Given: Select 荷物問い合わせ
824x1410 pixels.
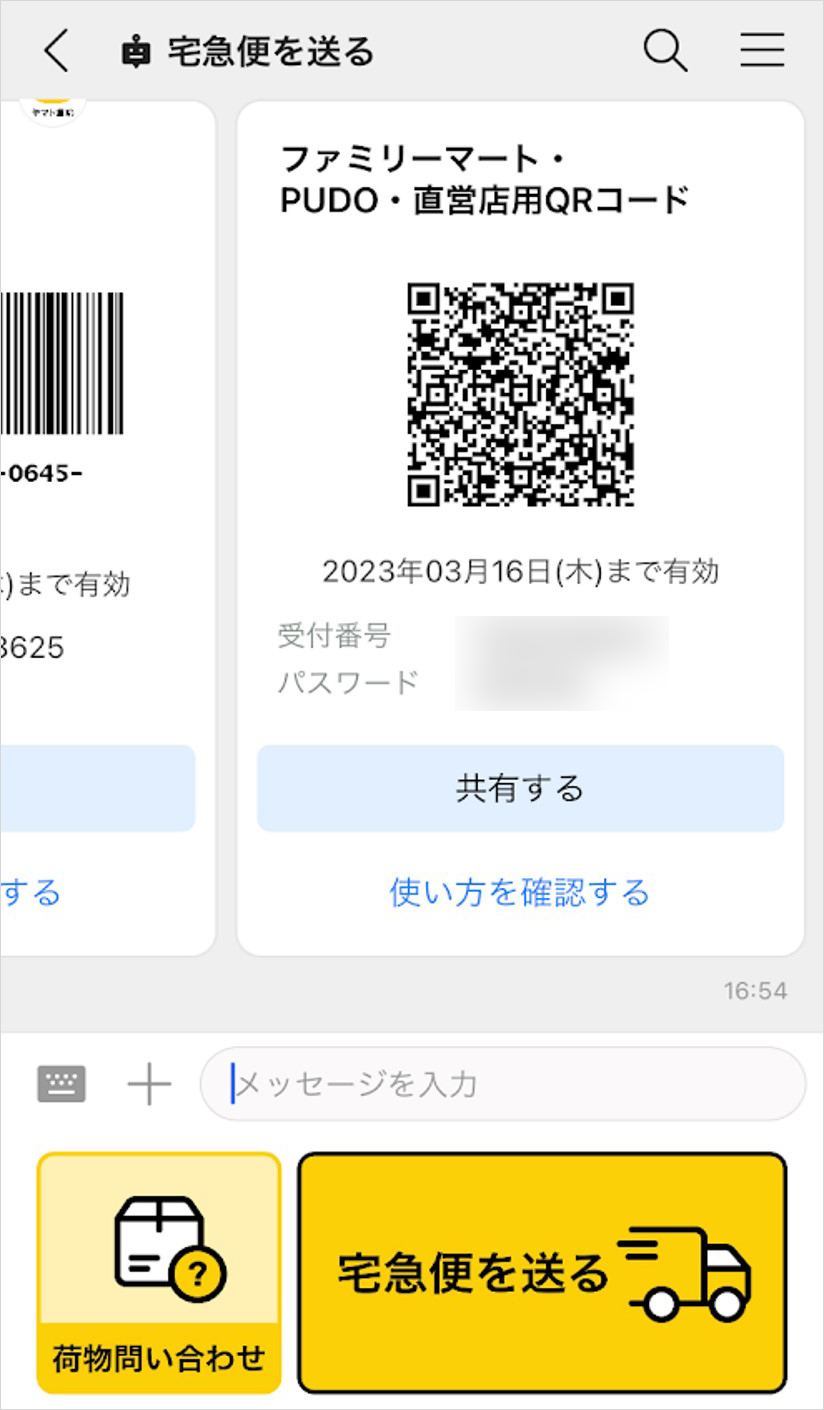Looking at the screenshot, I should tap(159, 1272).
